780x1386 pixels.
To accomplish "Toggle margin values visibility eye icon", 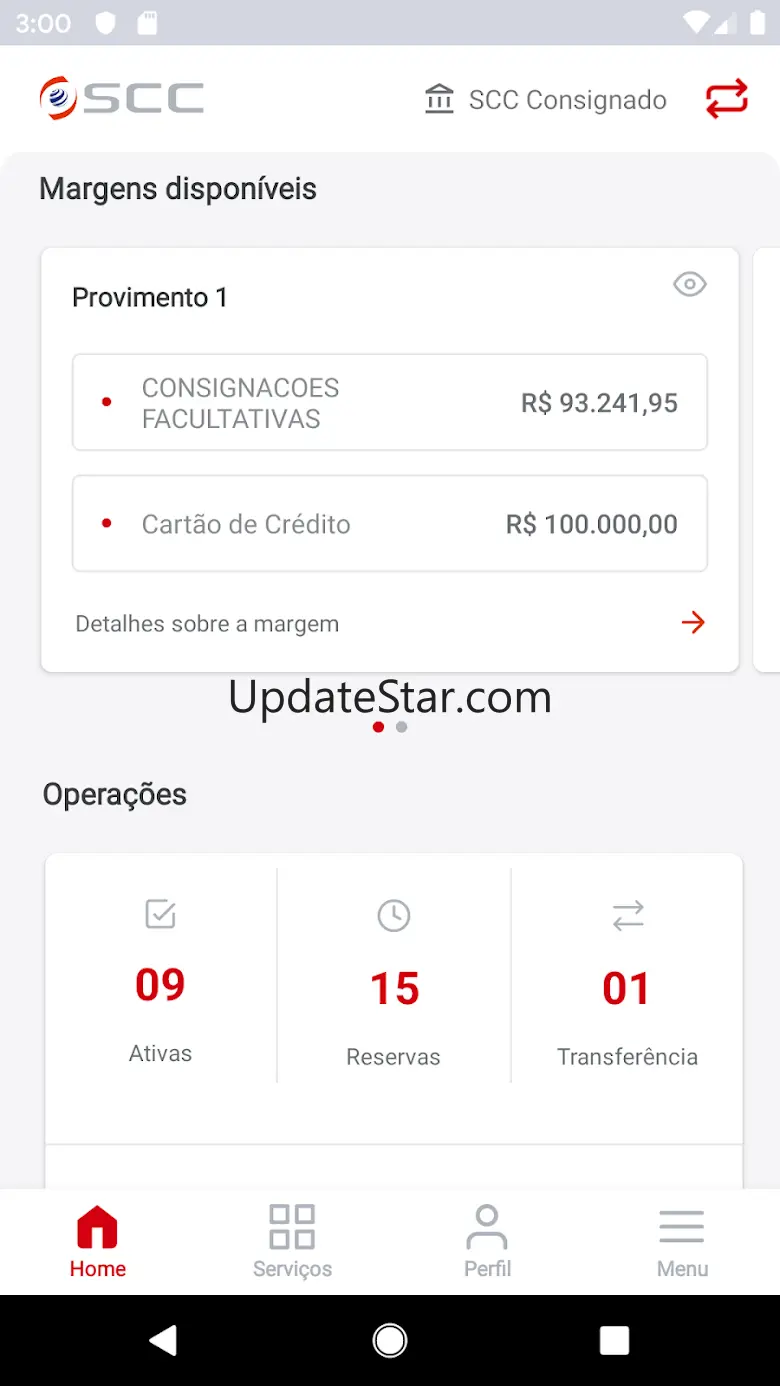I will click(x=689, y=285).
